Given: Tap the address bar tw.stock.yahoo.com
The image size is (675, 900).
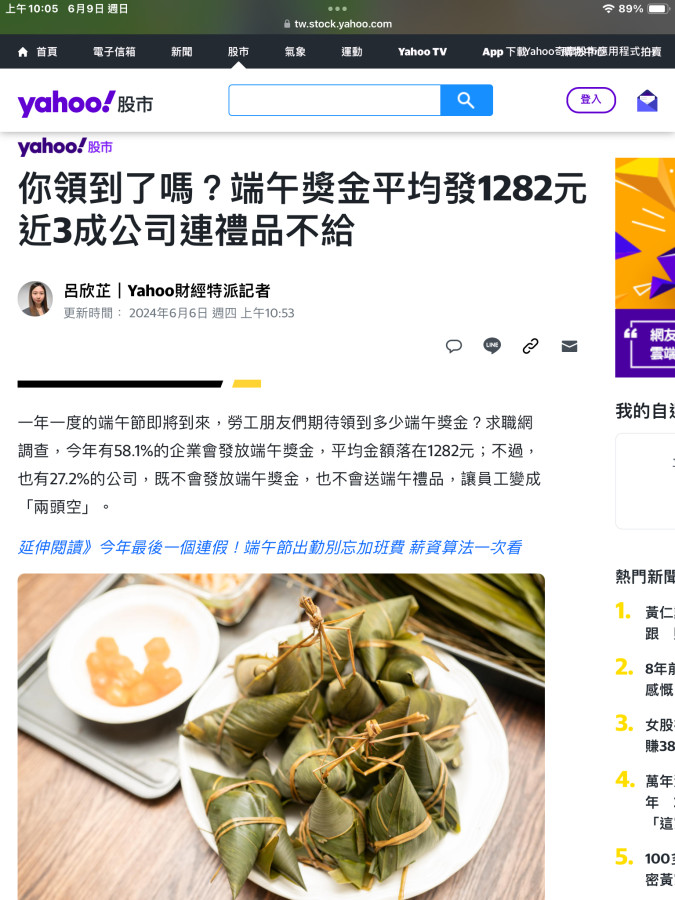Looking at the screenshot, I should (337, 24).
